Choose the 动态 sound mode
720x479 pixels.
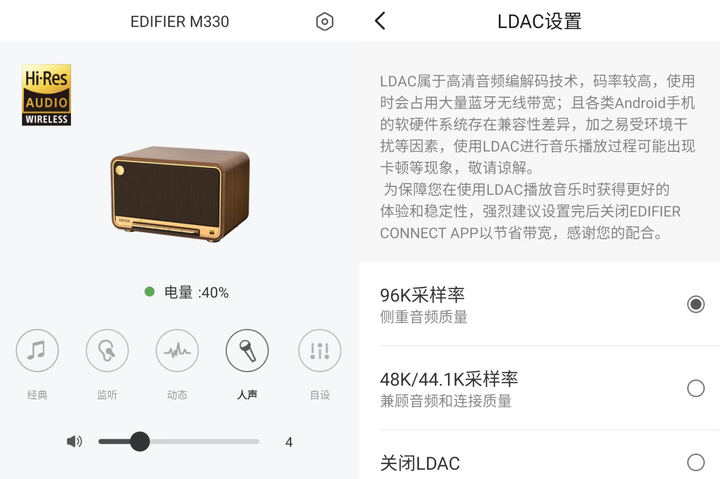point(177,351)
